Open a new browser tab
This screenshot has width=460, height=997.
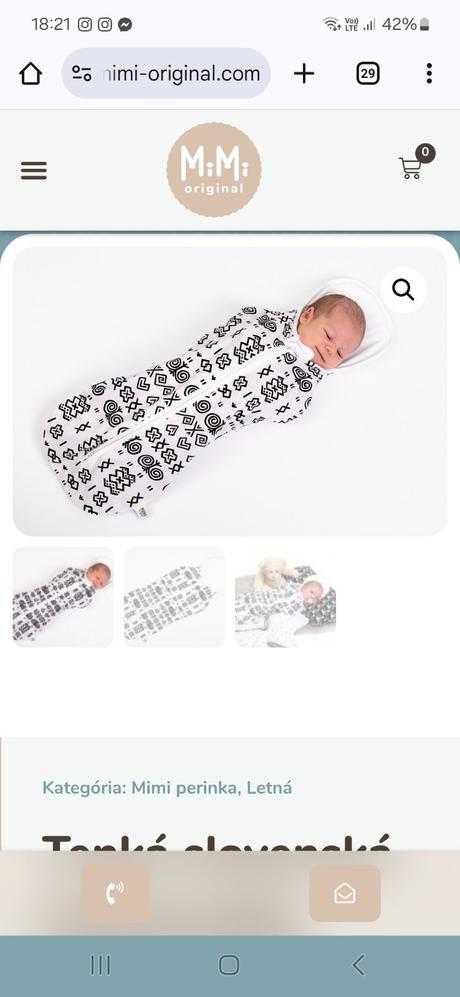coord(304,74)
